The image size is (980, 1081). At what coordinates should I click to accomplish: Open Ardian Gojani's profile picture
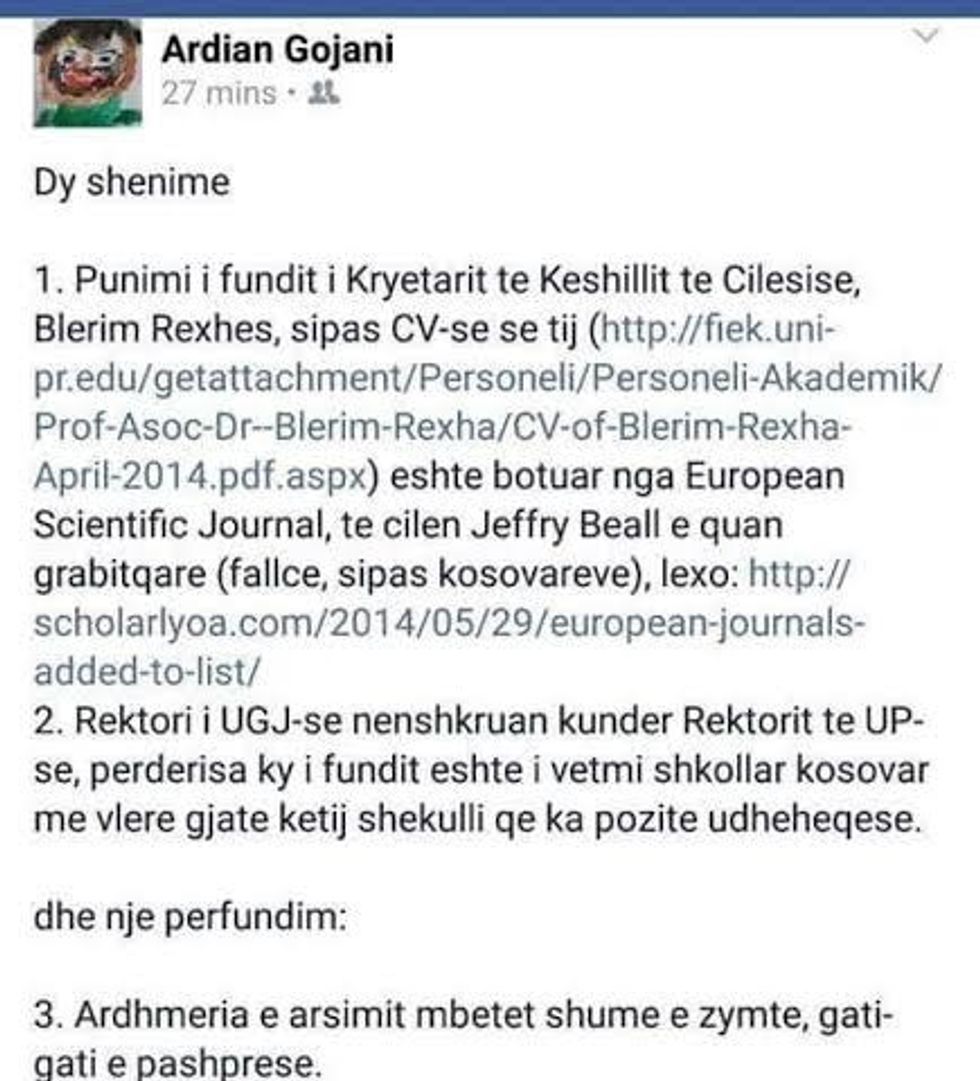pos(87,73)
